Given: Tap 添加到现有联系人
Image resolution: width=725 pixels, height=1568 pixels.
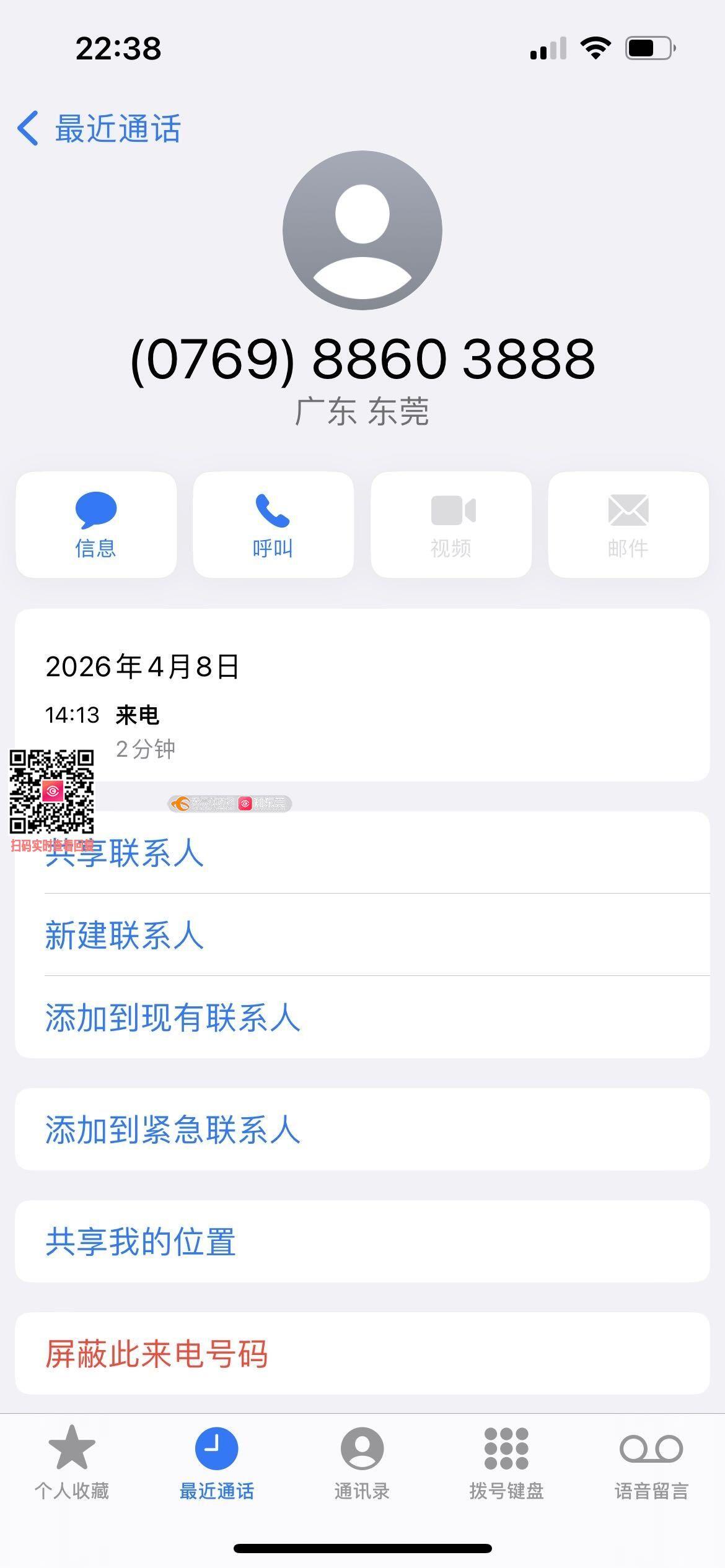Looking at the screenshot, I should click(x=172, y=1017).
